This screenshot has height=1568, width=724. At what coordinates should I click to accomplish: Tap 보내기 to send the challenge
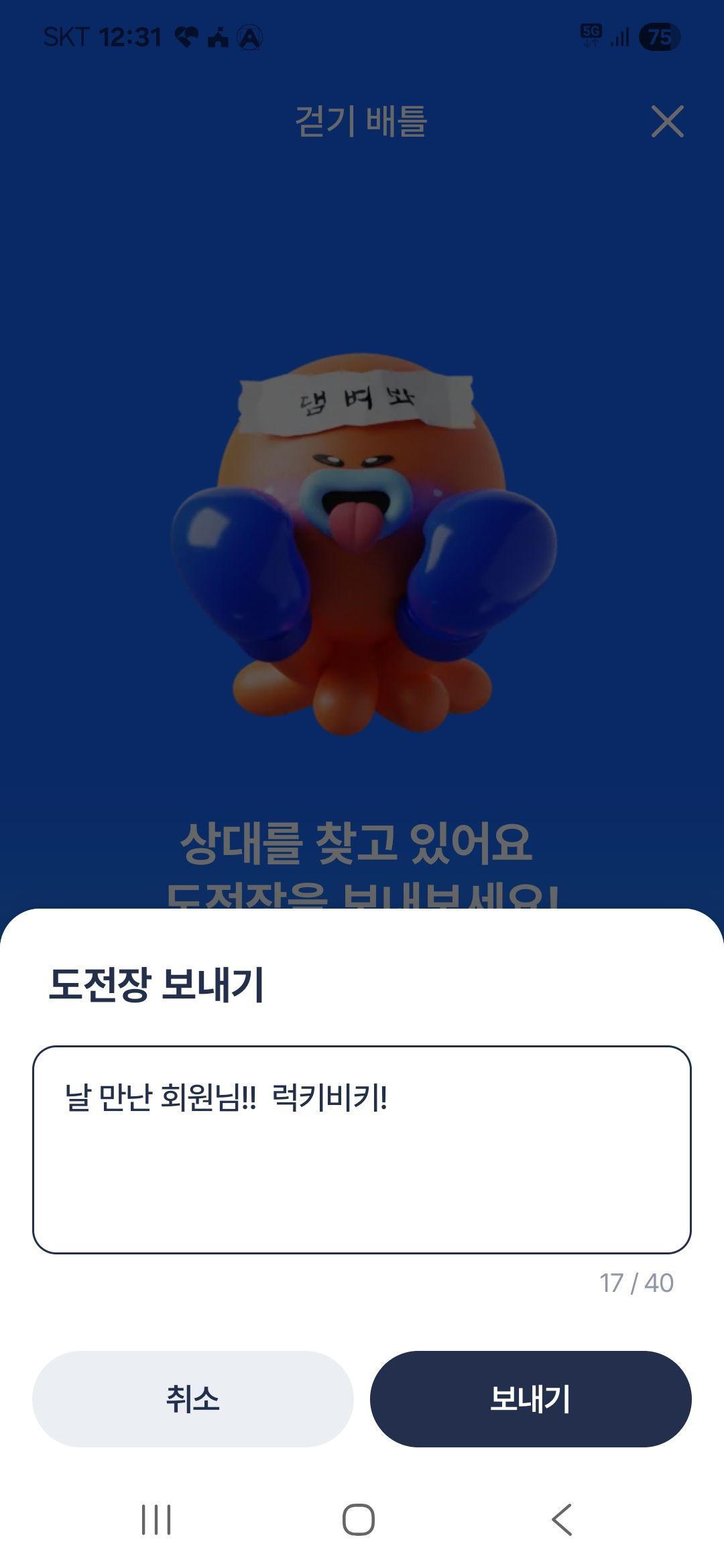coord(530,1399)
